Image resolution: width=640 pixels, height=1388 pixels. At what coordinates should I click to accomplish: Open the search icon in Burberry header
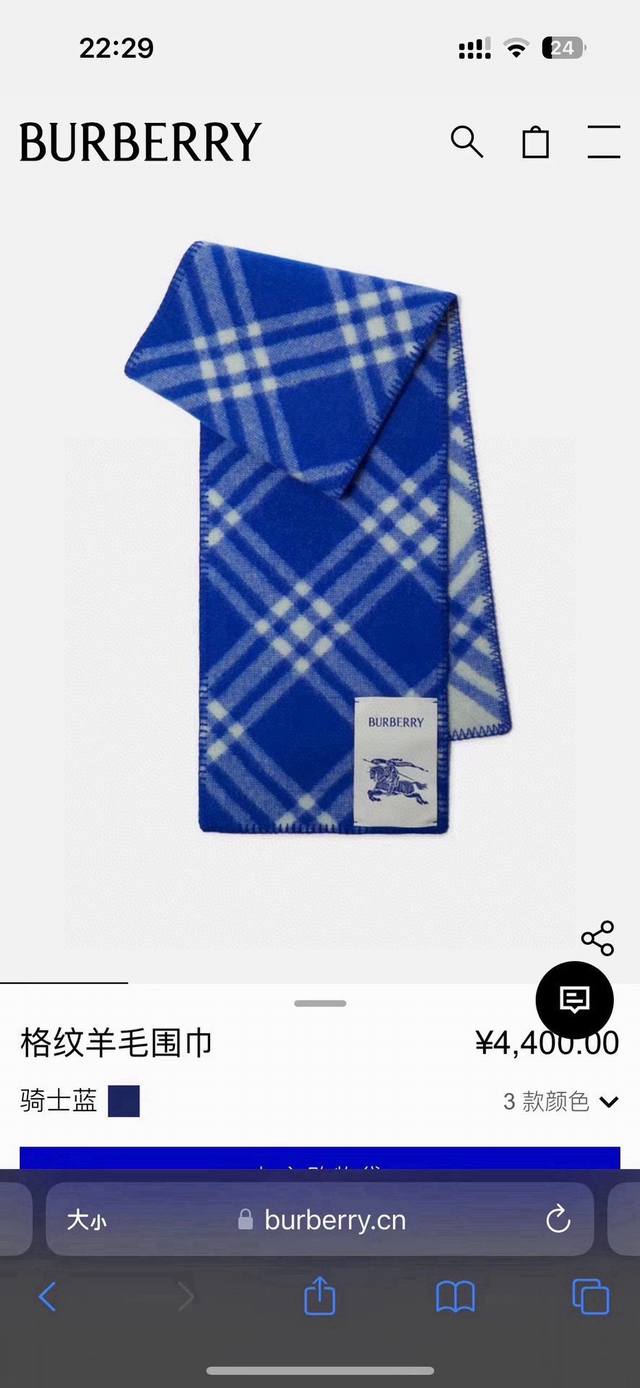click(x=467, y=142)
